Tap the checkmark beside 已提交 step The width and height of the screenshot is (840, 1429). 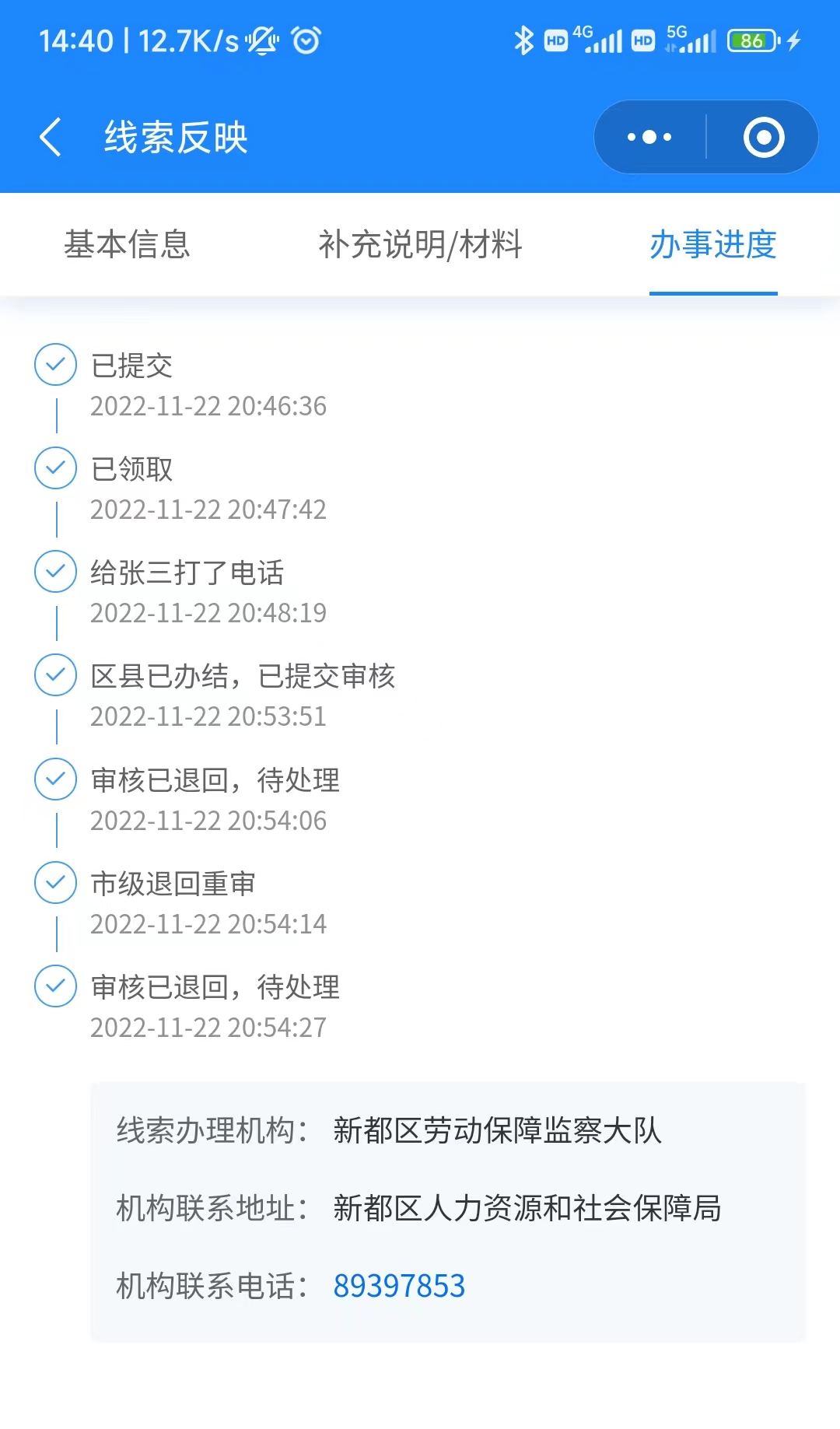pos(54,365)
